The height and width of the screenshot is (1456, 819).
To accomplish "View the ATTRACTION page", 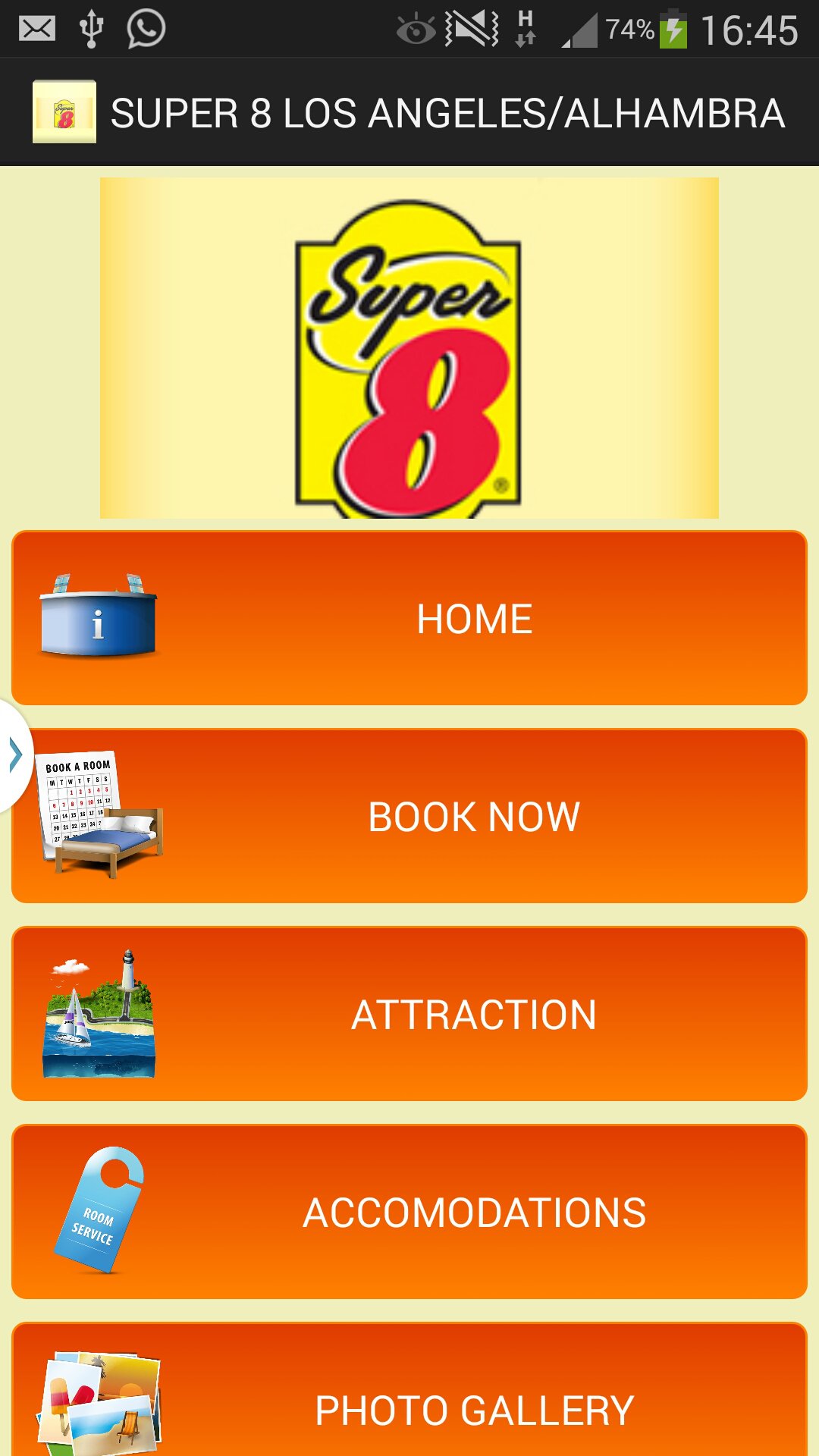I will click(409, 1014).
